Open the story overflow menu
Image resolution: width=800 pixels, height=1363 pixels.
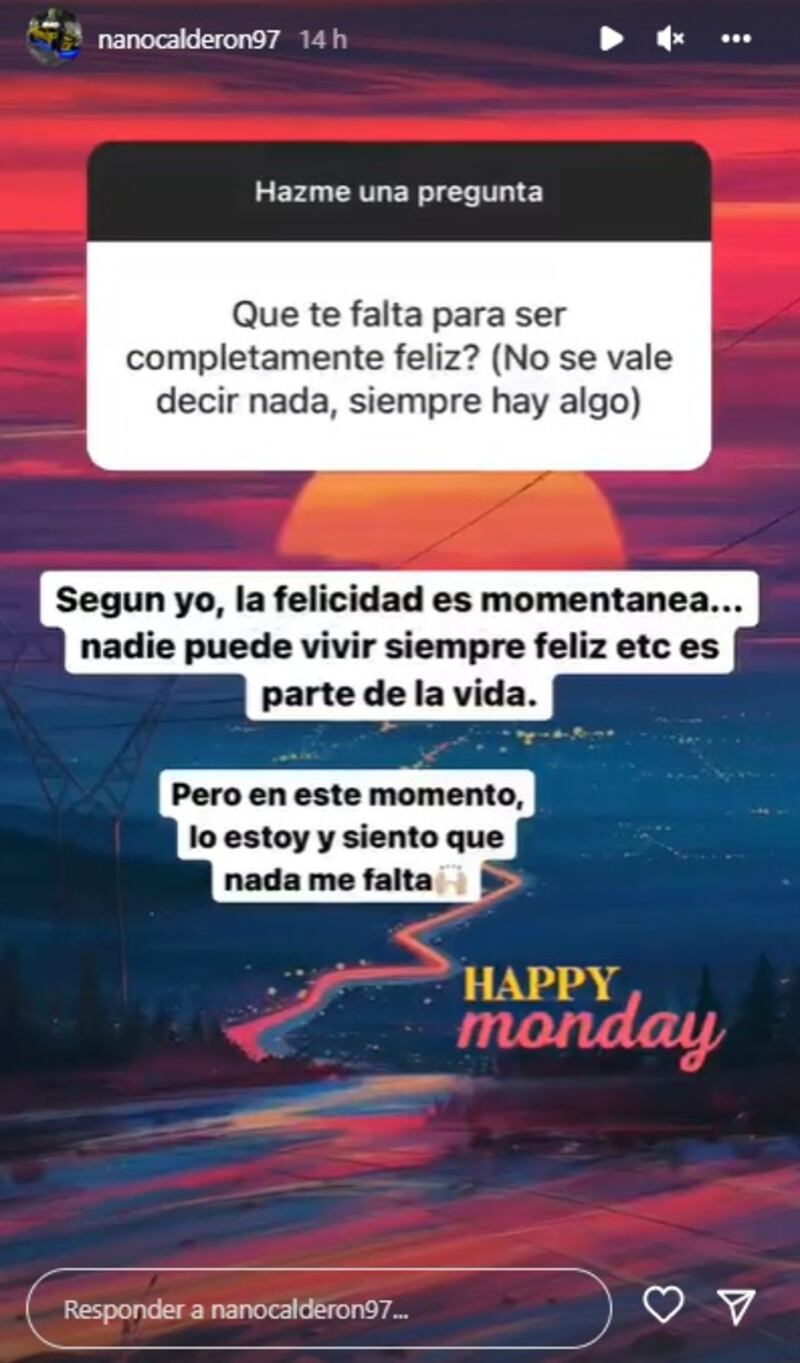(736, 39)
